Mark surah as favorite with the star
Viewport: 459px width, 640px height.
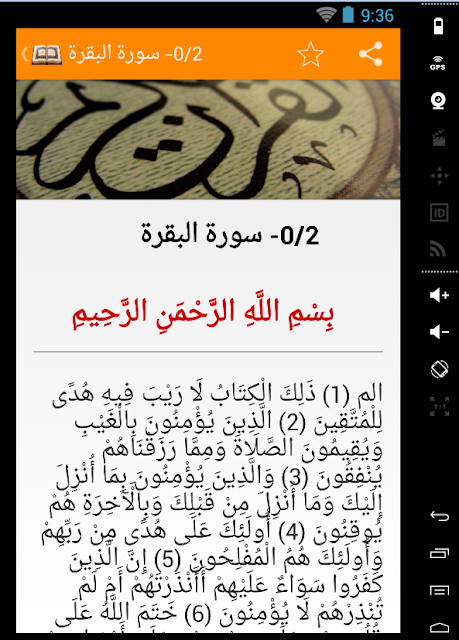[310, 54]
